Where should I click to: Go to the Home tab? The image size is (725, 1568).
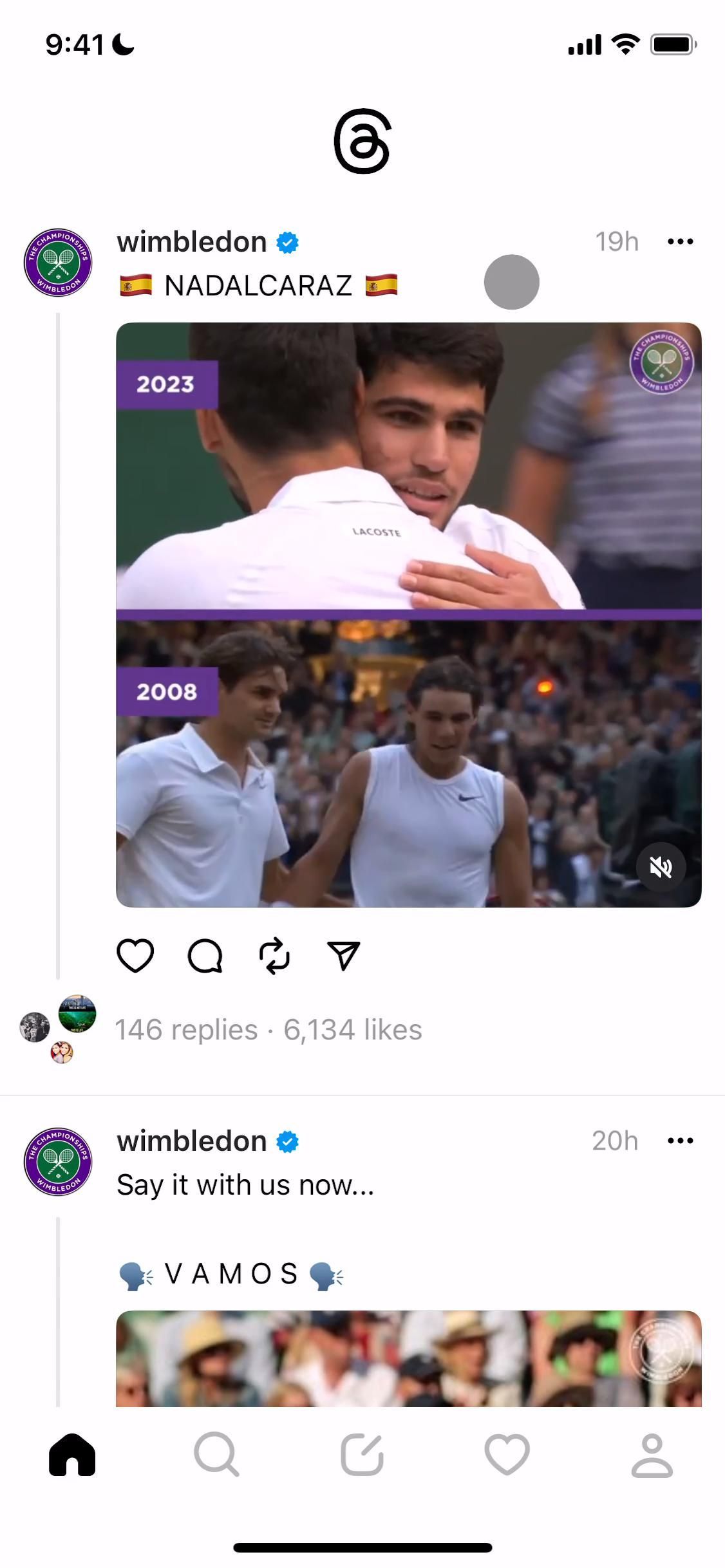(72, 1454)
